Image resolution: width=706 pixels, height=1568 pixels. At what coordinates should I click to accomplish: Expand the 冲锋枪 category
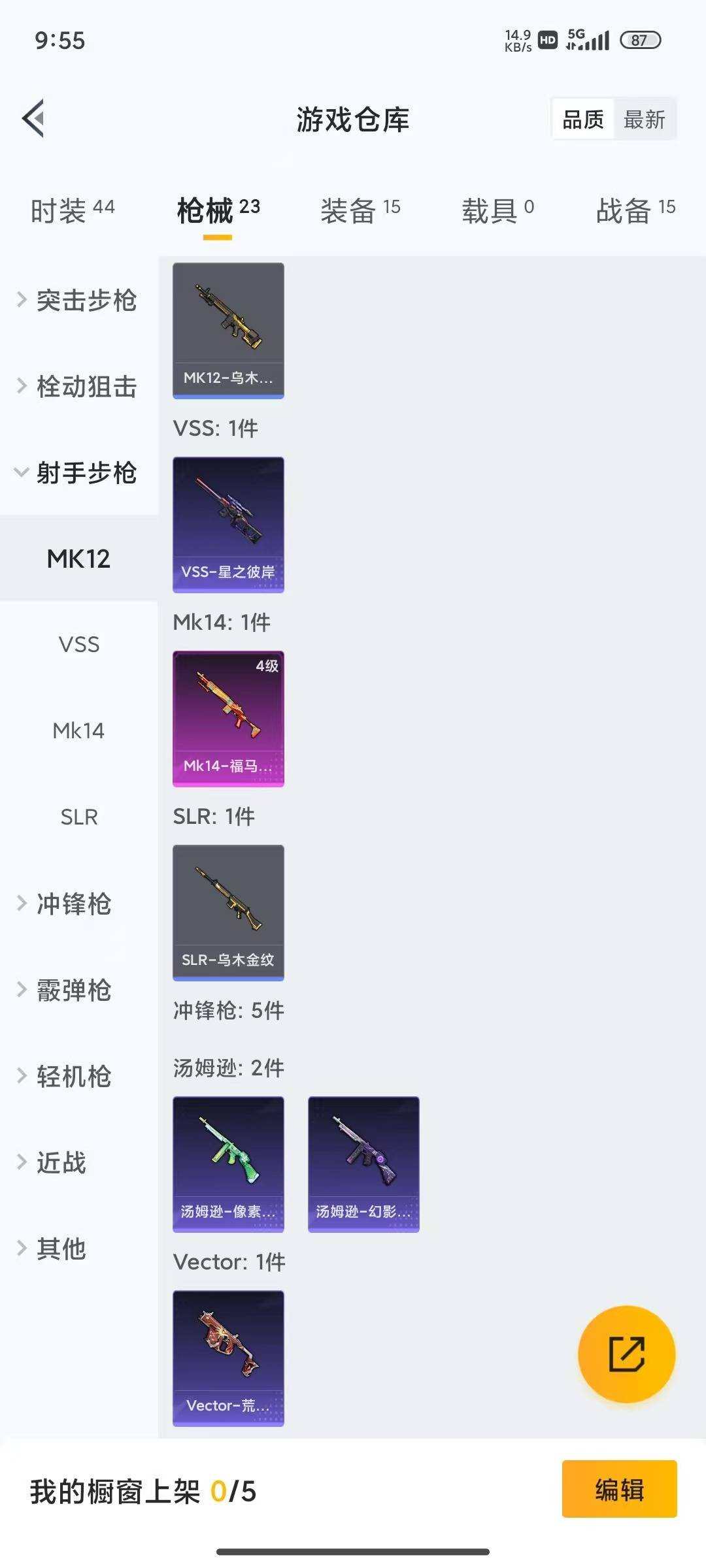pos(72,905)
